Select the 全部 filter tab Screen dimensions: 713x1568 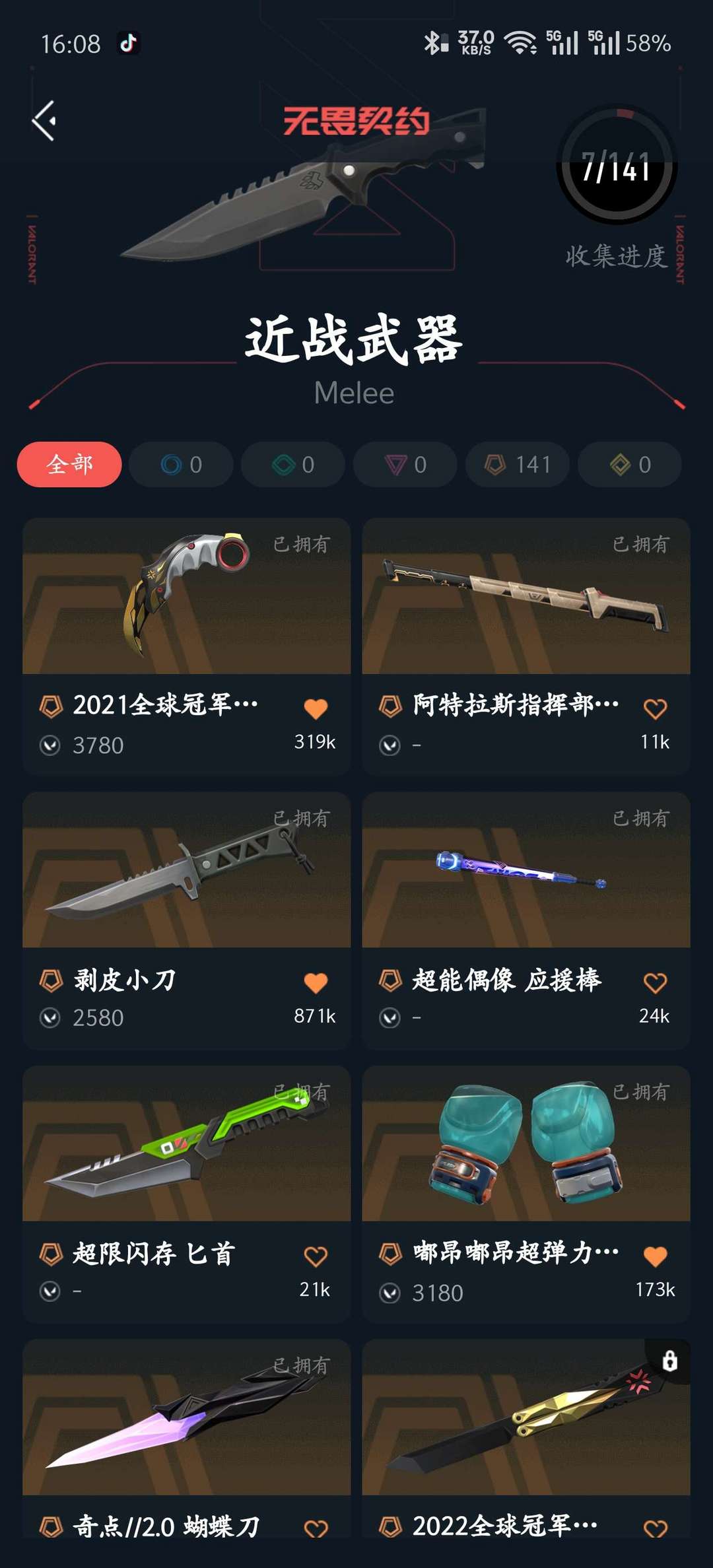tap(70, 464)
